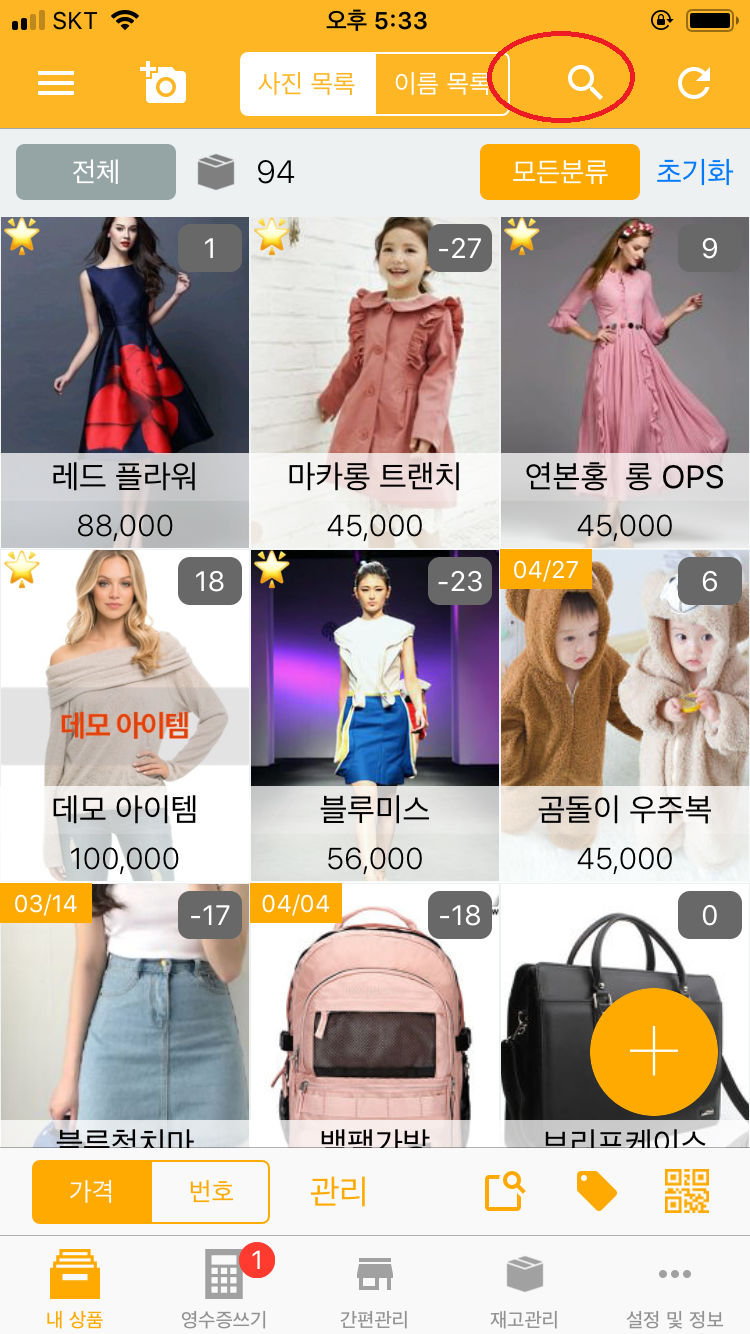Open the 모든분류 category filter

pyautogui.click(x=559, y=172)
